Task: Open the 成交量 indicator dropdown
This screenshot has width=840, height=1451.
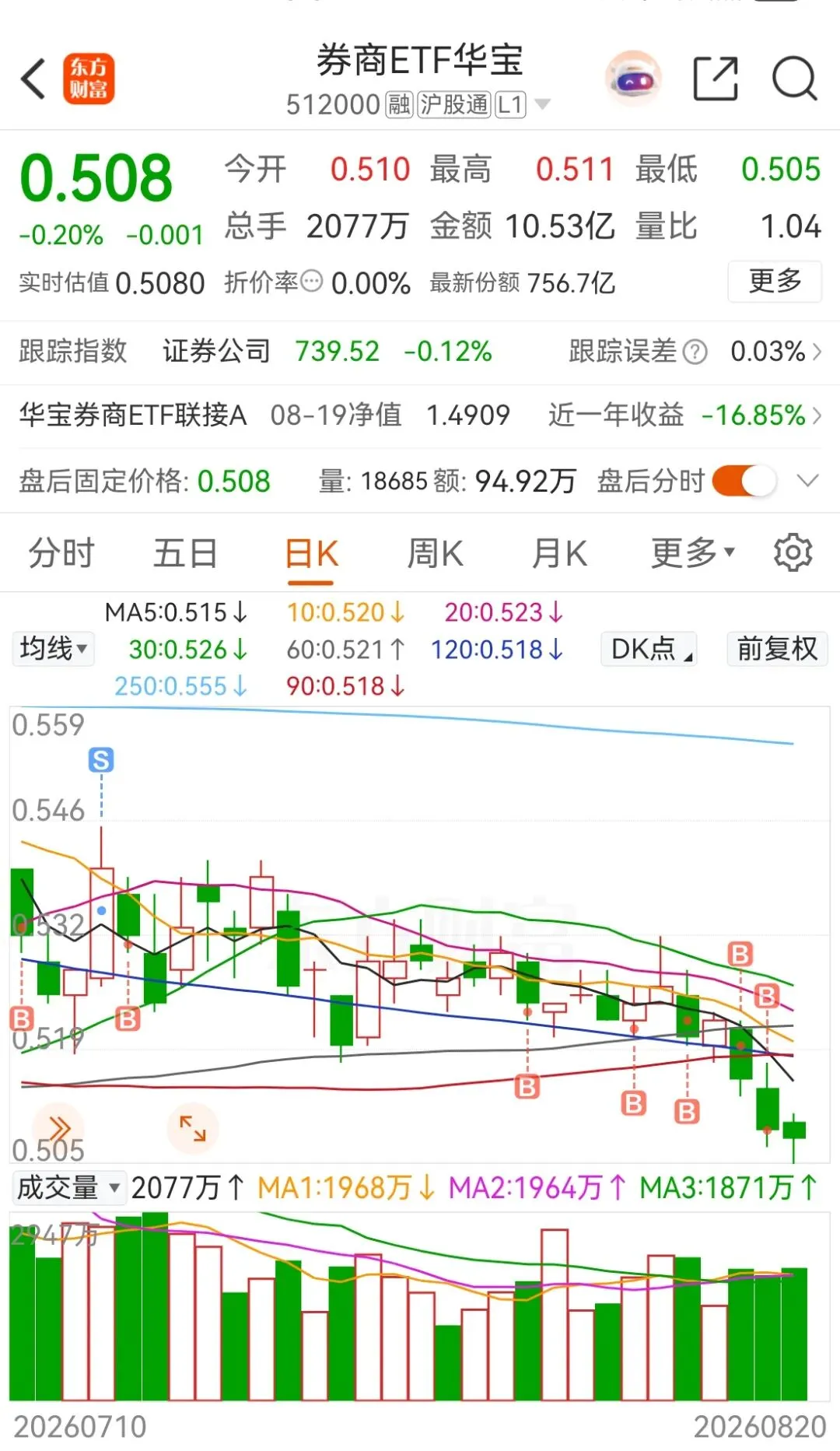Action: click(68, 1187)
